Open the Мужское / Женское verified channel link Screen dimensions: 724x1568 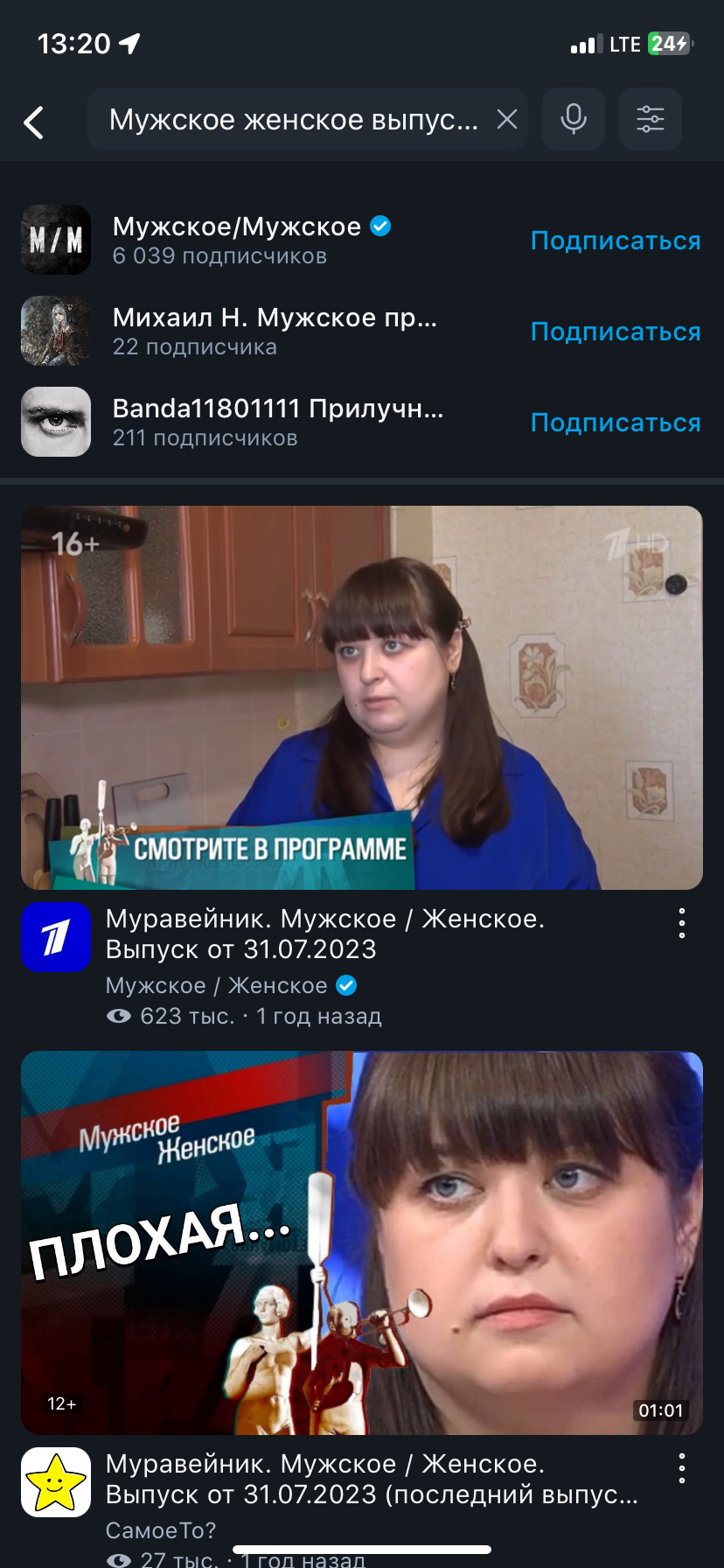(x=231, y=985)
